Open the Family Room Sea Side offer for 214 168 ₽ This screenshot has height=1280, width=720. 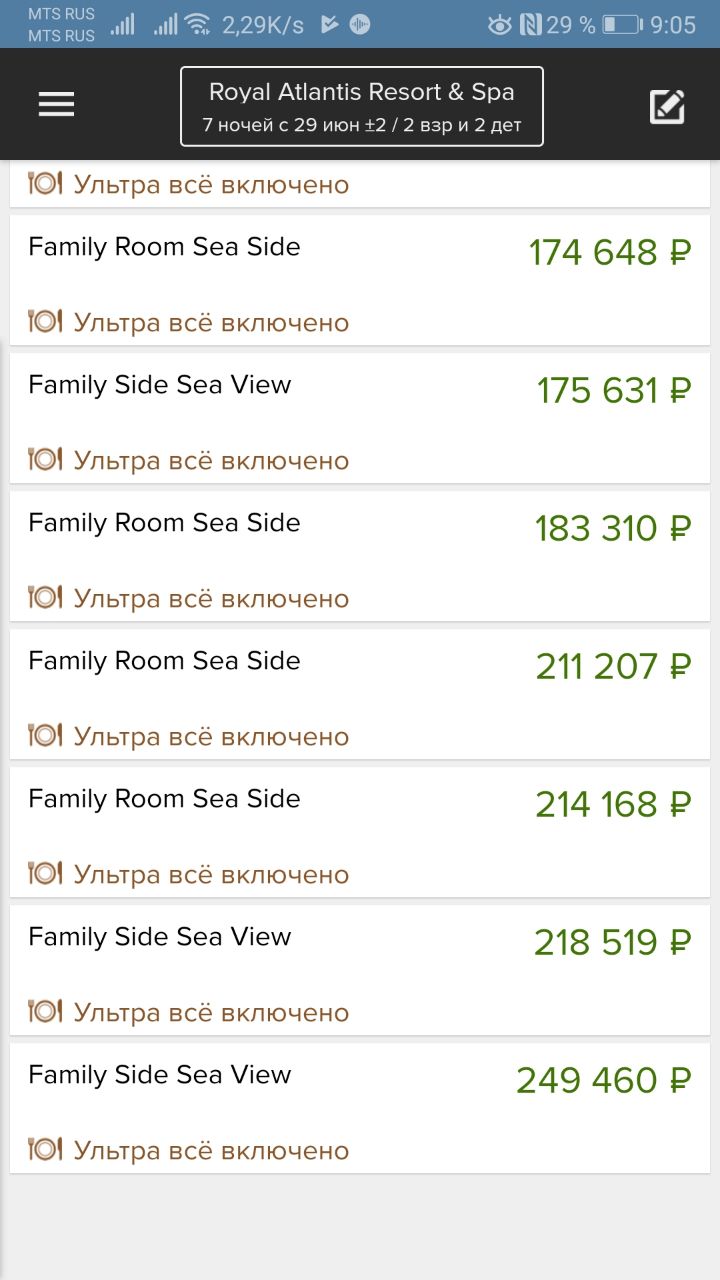pos(360,832)
